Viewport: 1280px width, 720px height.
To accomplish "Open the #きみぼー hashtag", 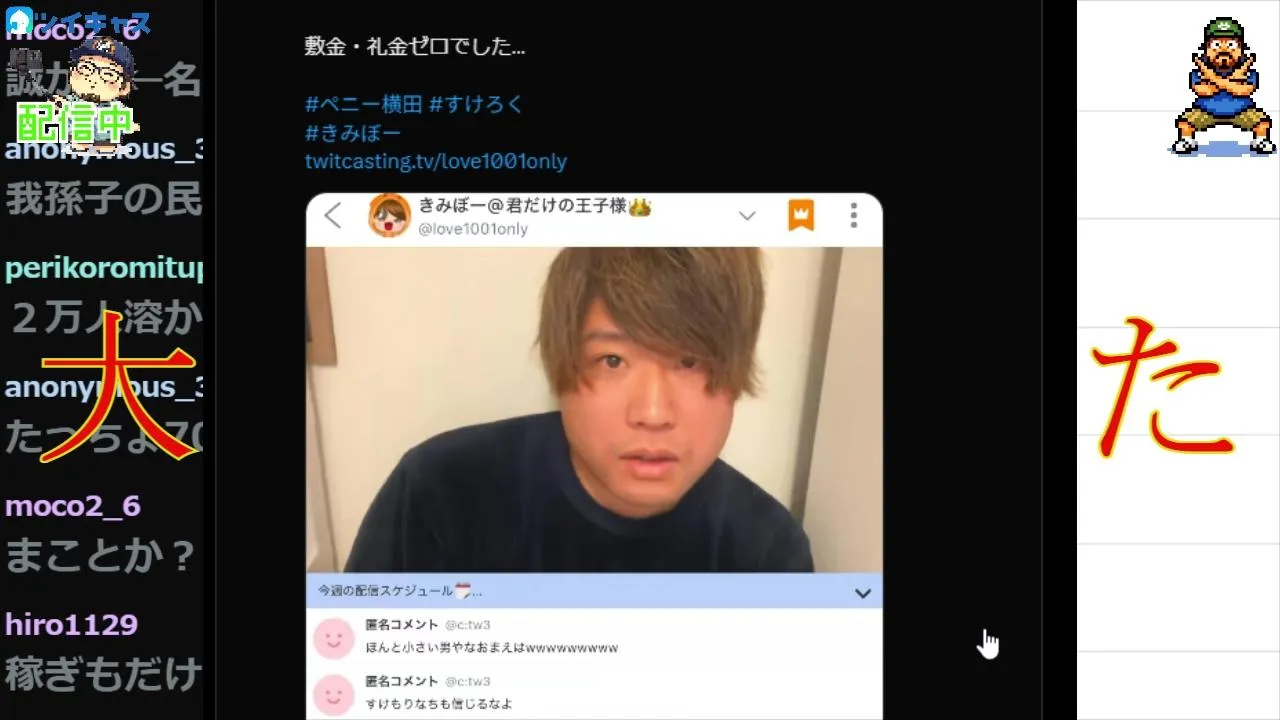I will (353, 133).
